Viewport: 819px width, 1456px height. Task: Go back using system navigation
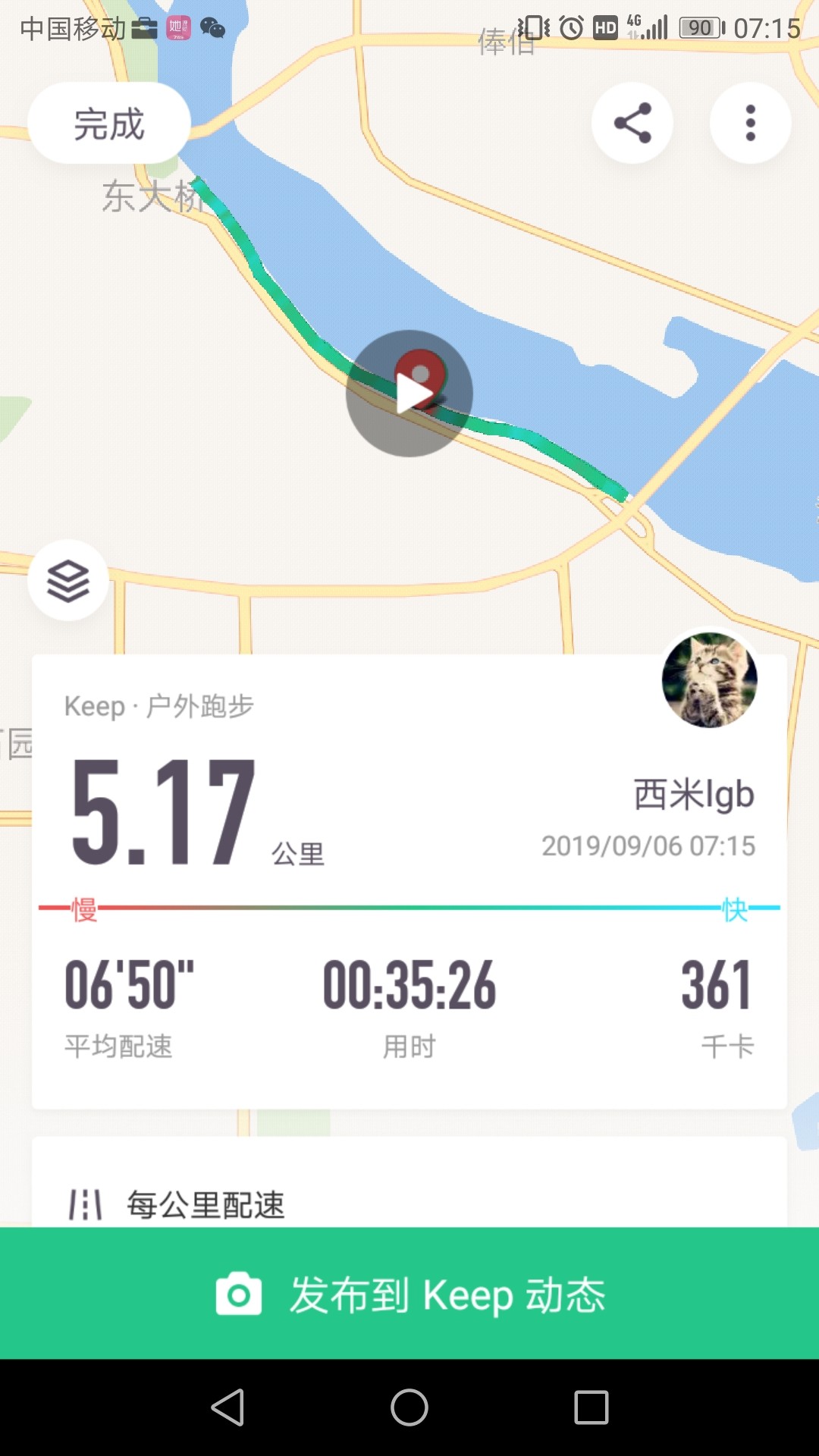(227, 1407)
